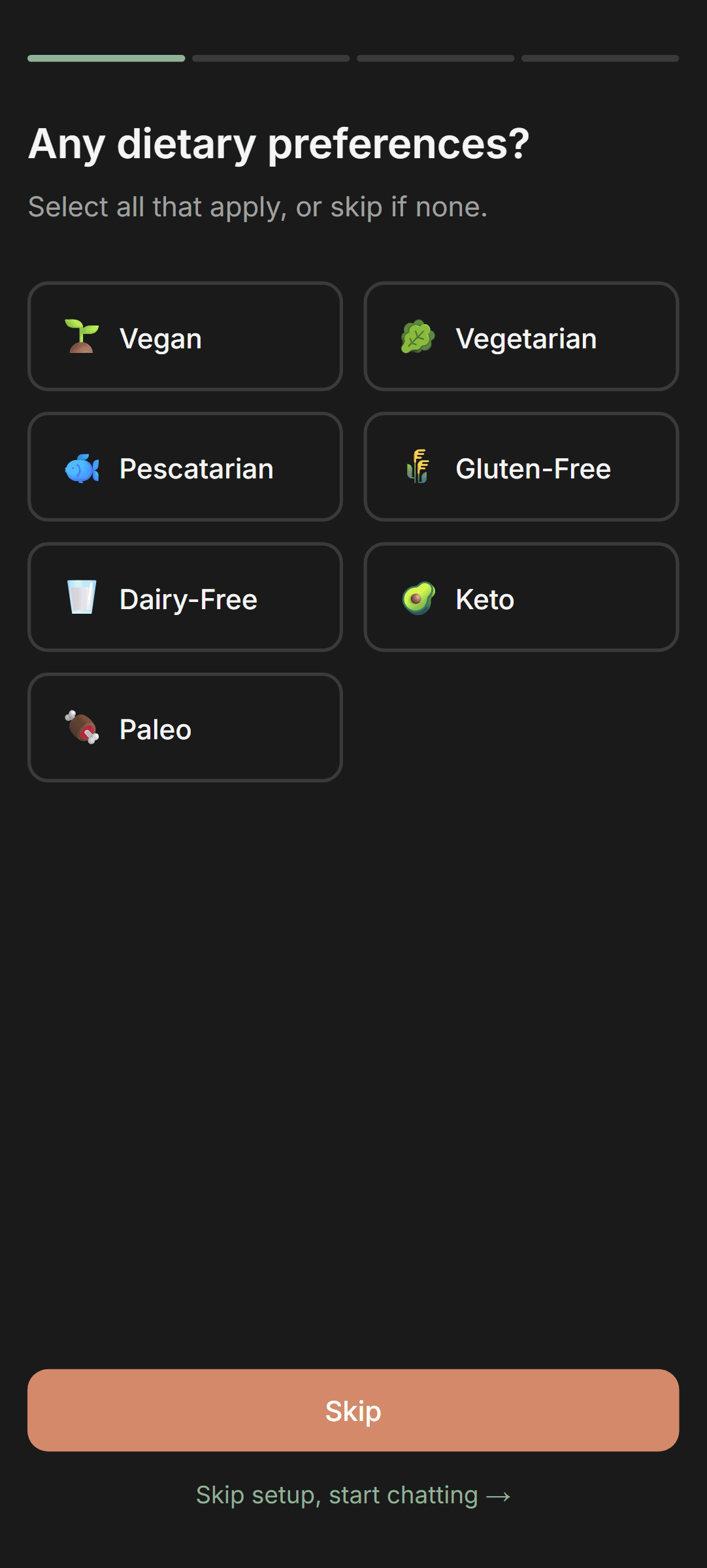Enable the Keto diet preference
This screenshot has height=1568, width=707.
tap(521, 597)
